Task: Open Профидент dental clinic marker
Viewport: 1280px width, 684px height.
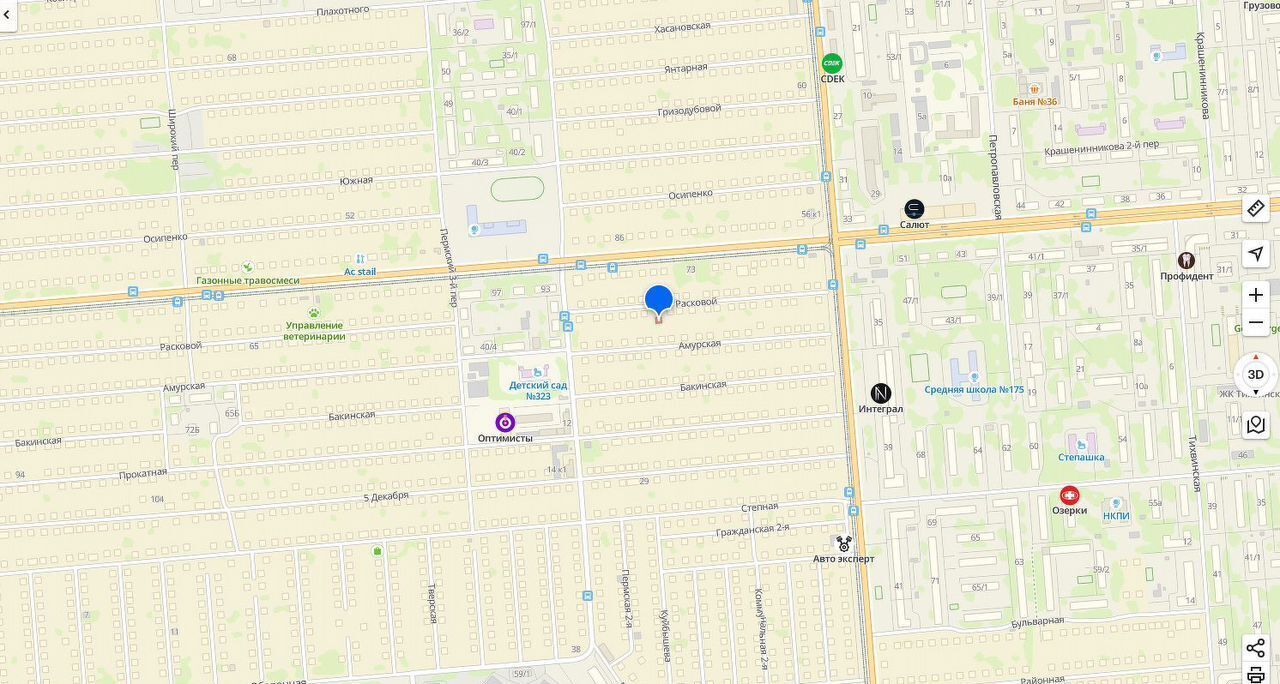Action: [x=1186, y=261]
